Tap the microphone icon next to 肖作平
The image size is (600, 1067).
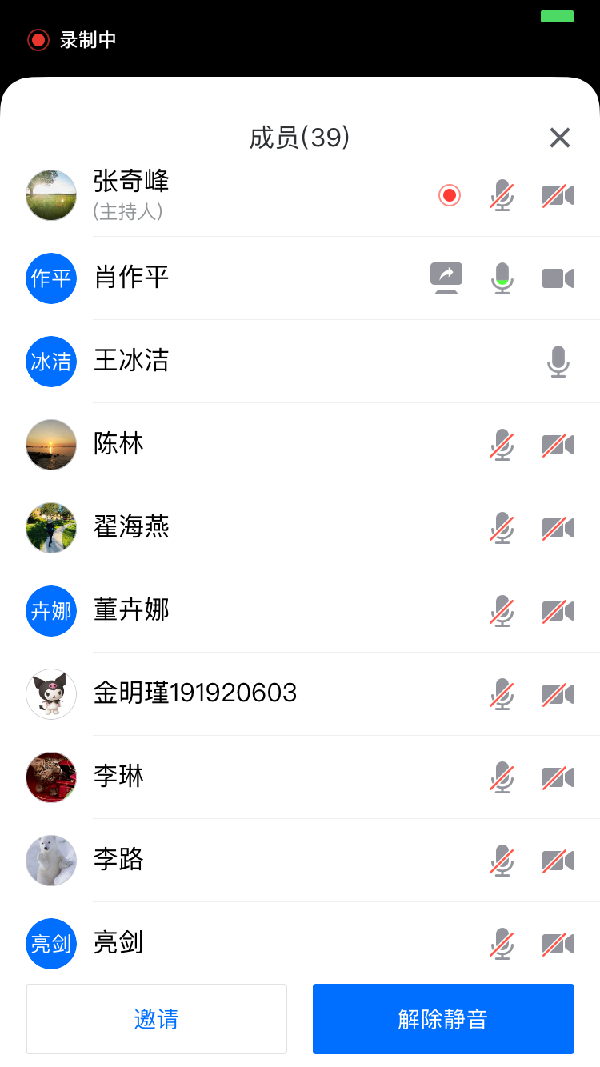[x=503, y=278]
